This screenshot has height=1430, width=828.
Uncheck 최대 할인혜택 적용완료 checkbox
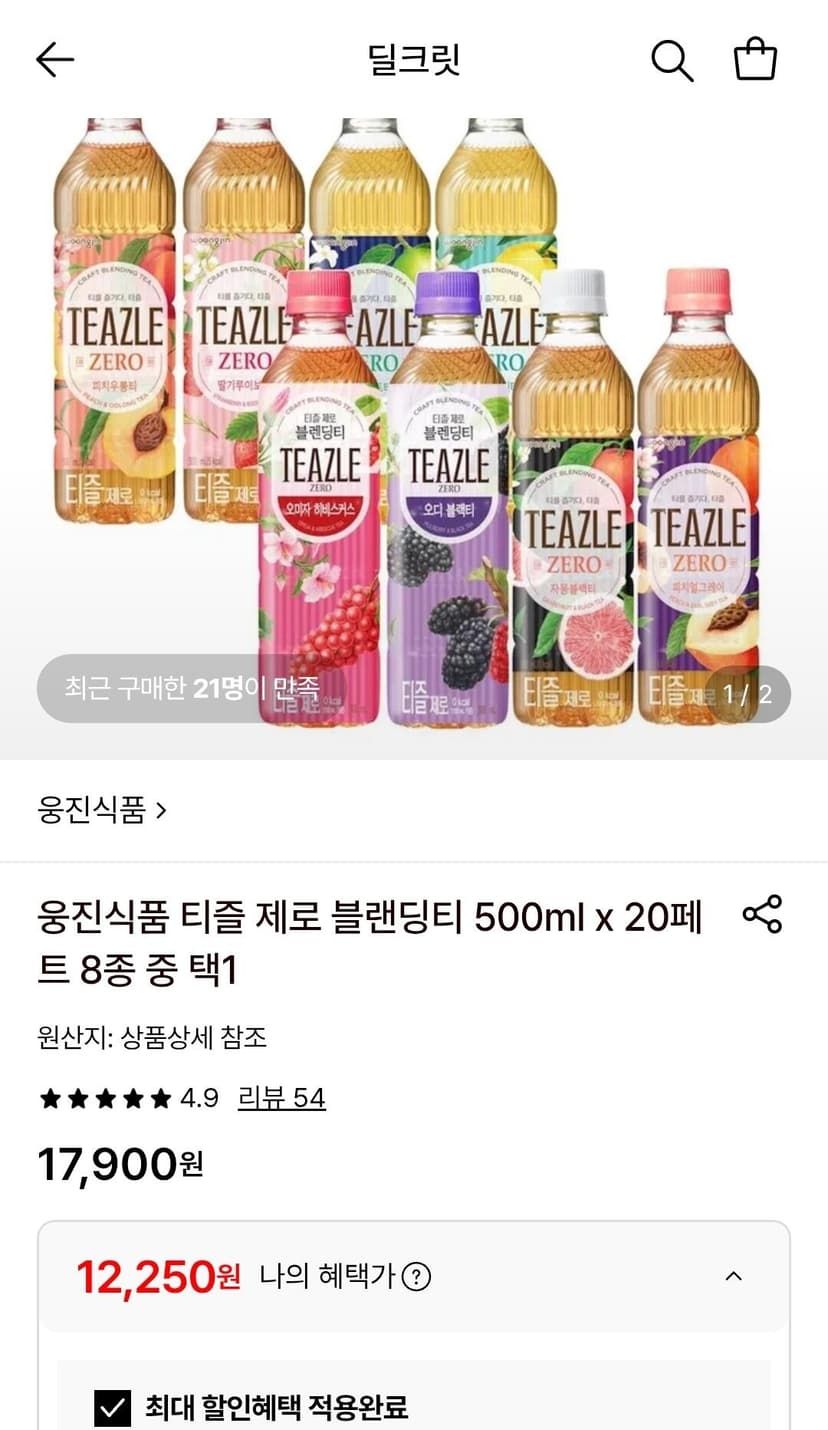pos(112,1408)
